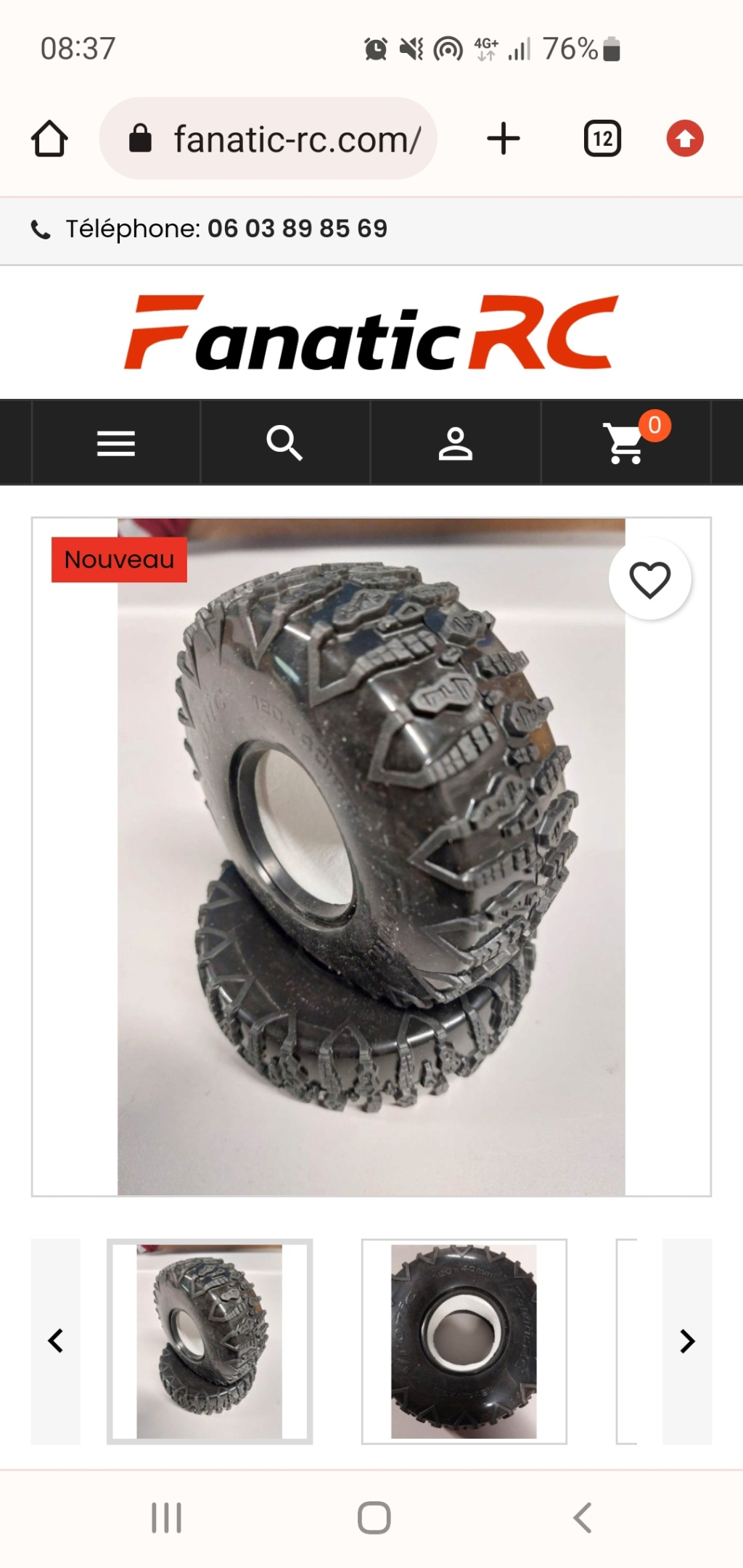Open the hamburger site menu
The height and width of the screenshot is (1568, 743).
[116, 442]
